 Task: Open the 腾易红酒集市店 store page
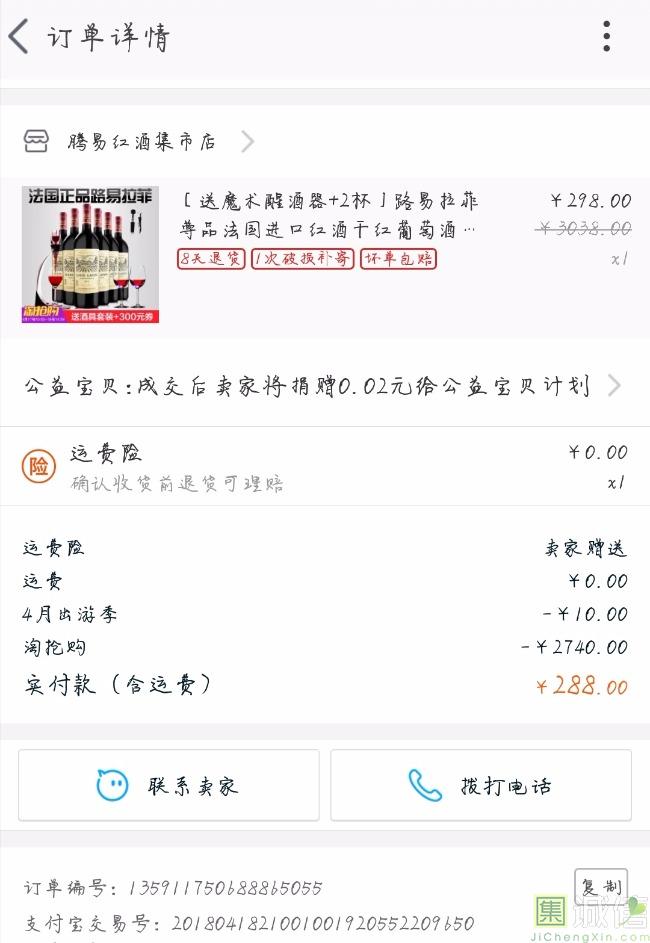(141, 142)
